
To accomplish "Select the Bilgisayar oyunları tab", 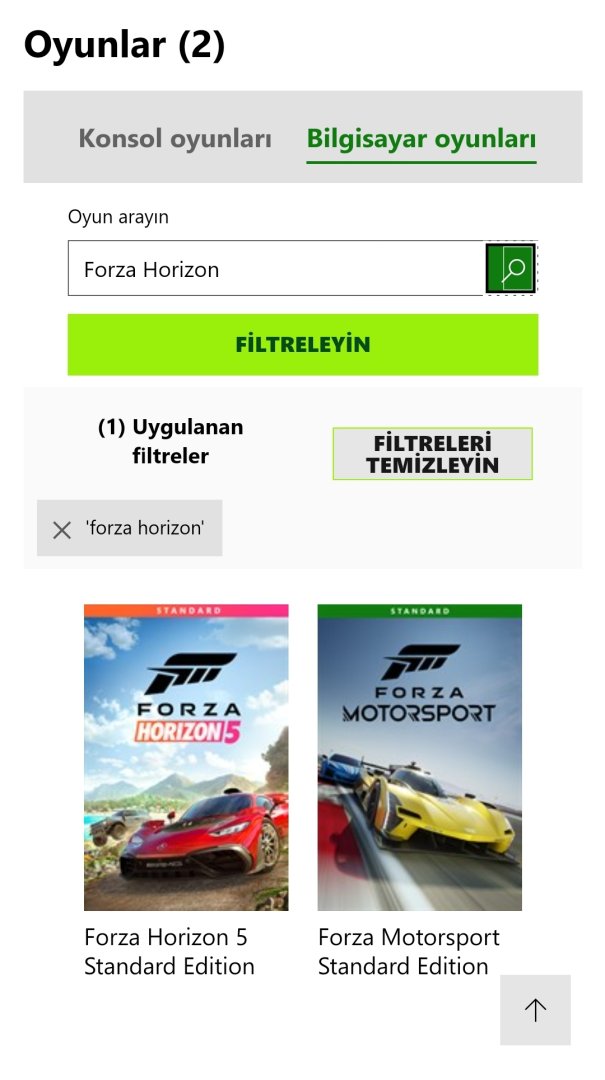I will [x=421, y=139].
